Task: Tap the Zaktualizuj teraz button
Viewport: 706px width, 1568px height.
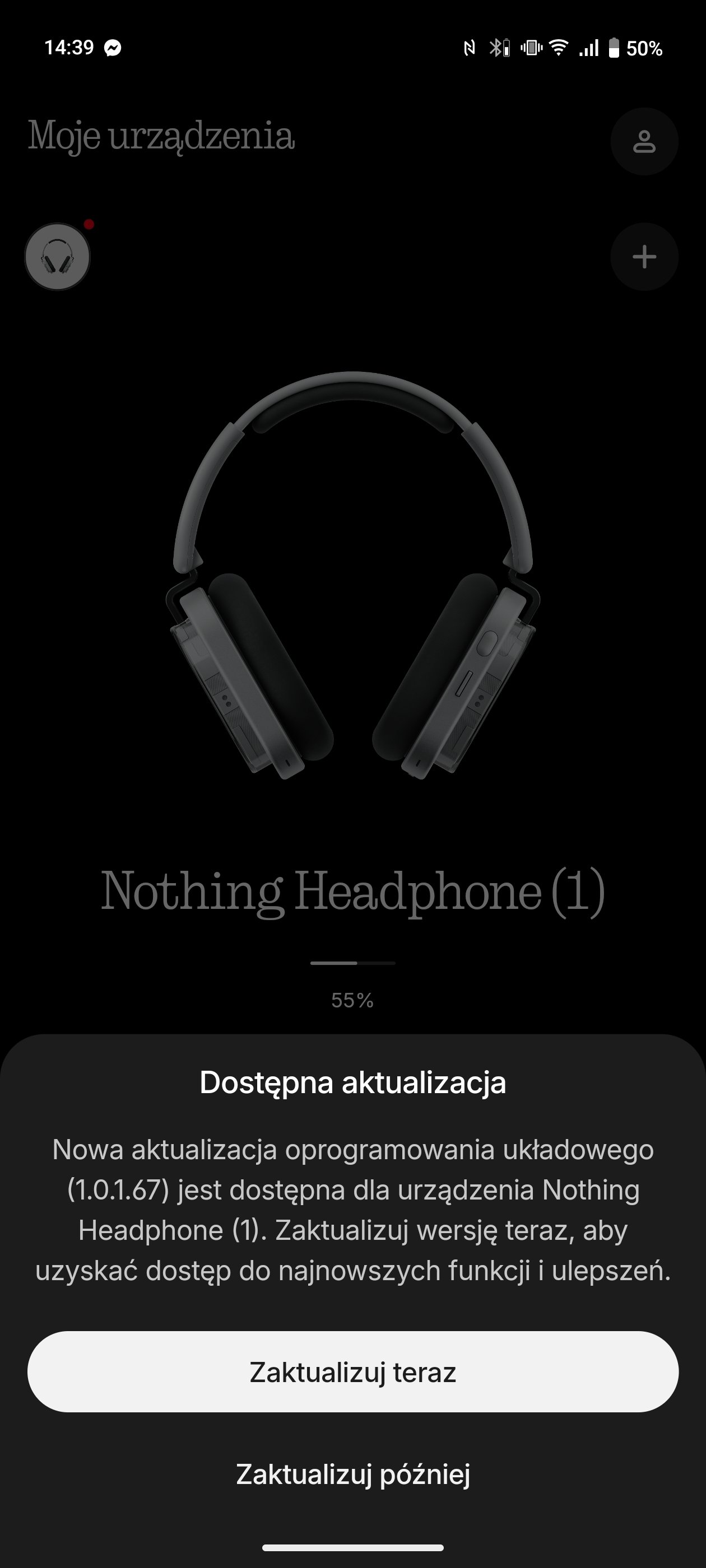Action: 352,1372
